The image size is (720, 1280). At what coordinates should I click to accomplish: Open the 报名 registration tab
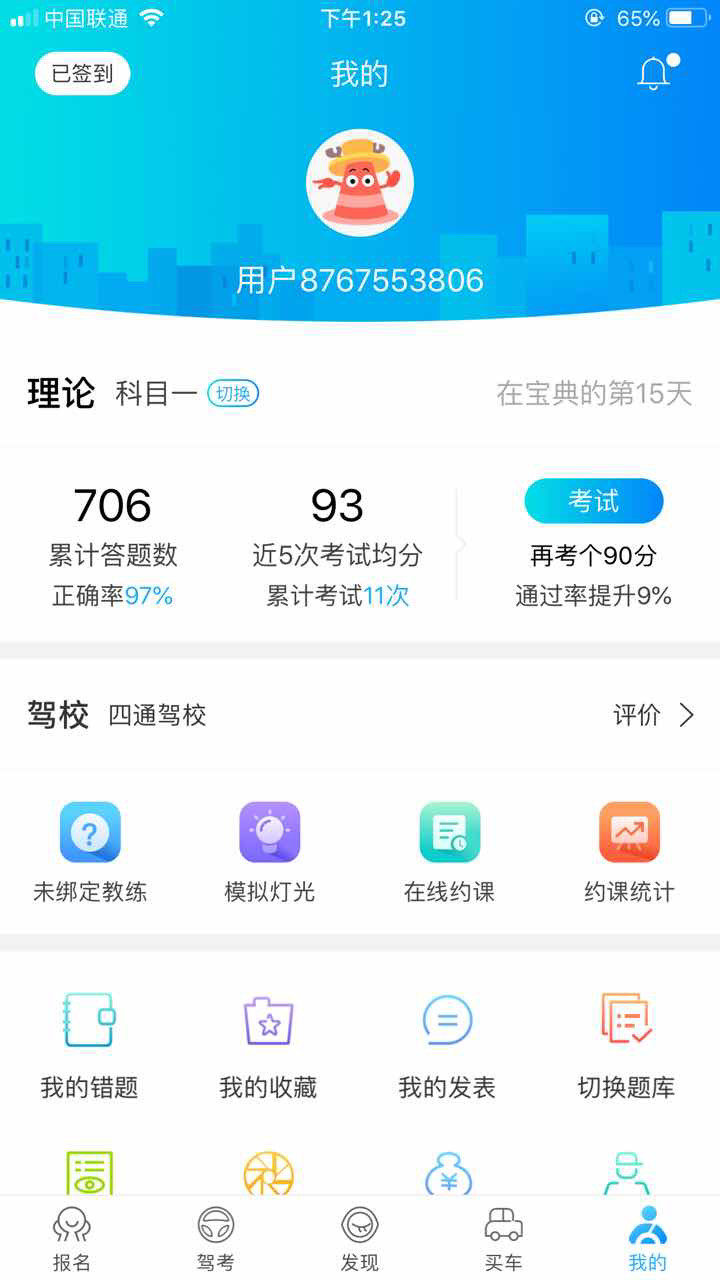(71, 1238)
